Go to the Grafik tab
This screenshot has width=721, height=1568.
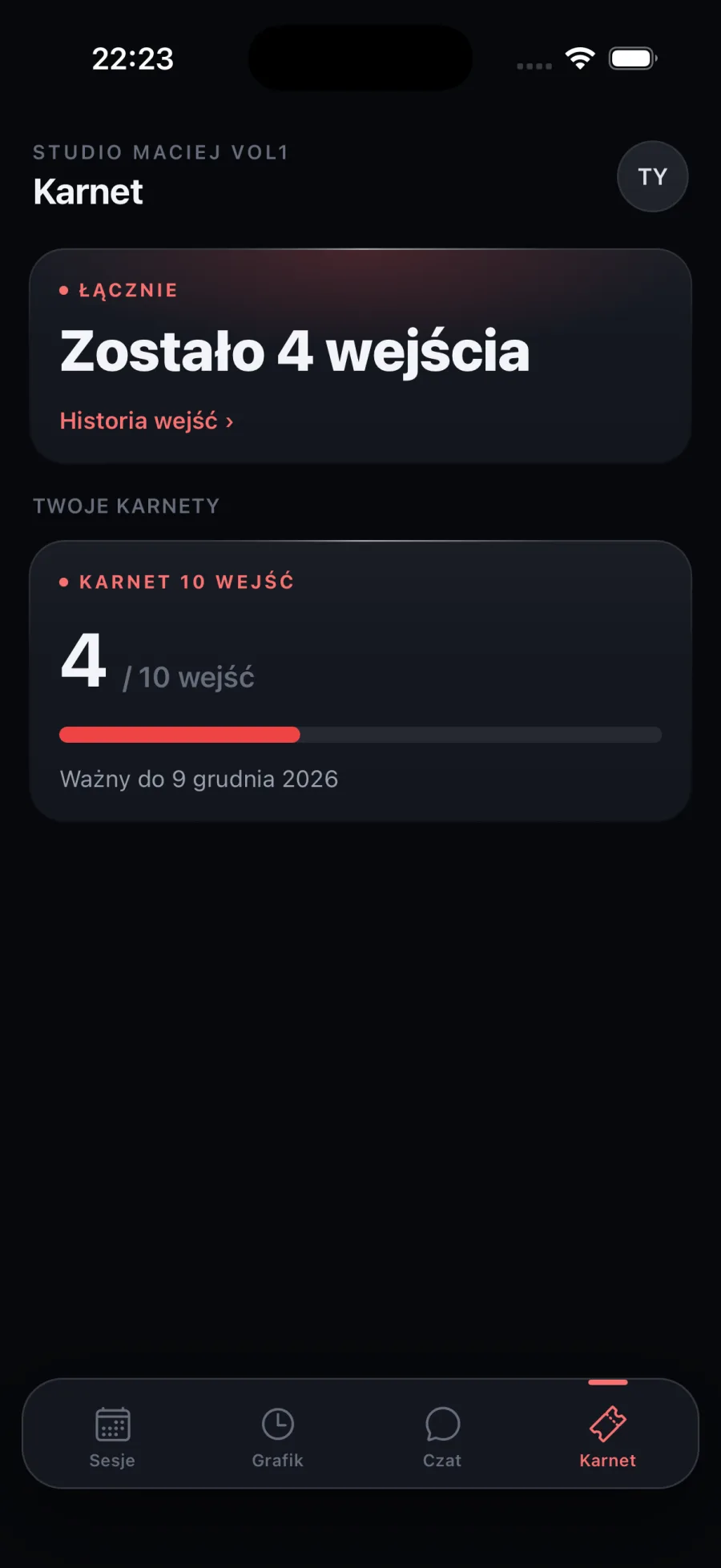tap(278, 1437)
